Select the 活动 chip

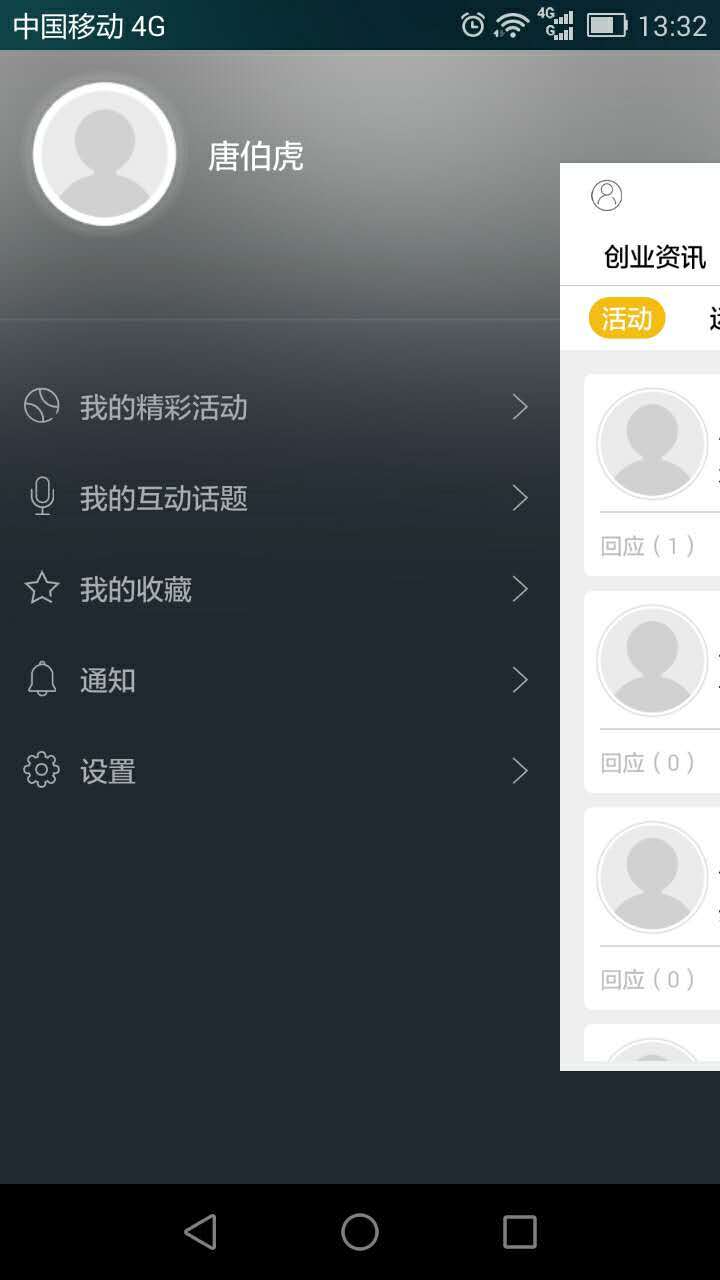coord(627,319)
